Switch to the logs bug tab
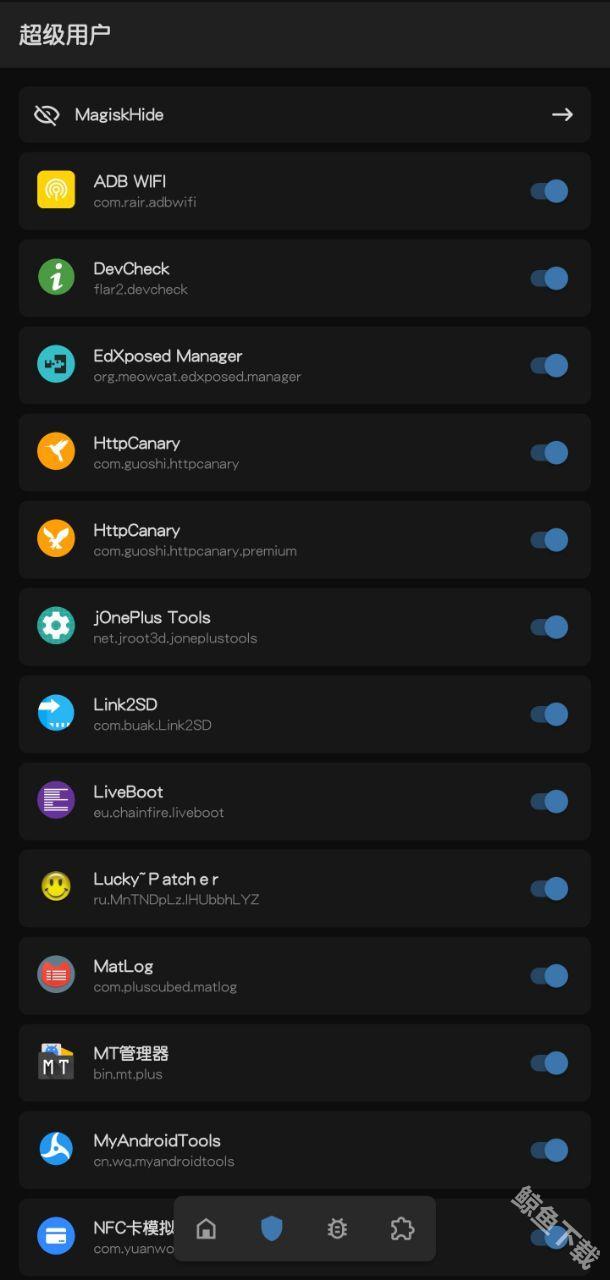 point(337,1229)
